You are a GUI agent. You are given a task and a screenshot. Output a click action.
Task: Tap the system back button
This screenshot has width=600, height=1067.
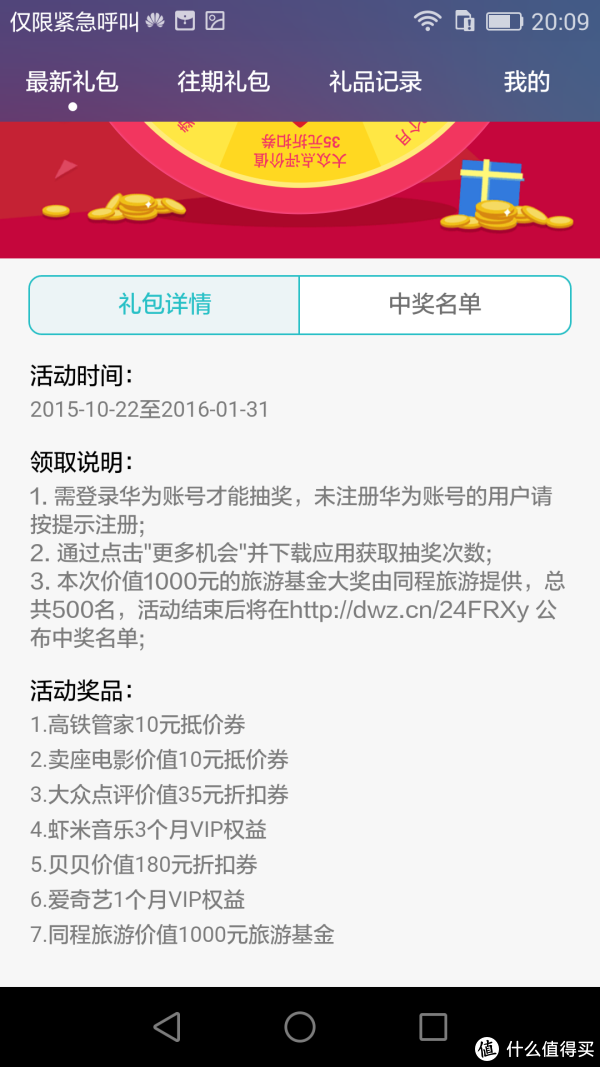coord(166,1026)
